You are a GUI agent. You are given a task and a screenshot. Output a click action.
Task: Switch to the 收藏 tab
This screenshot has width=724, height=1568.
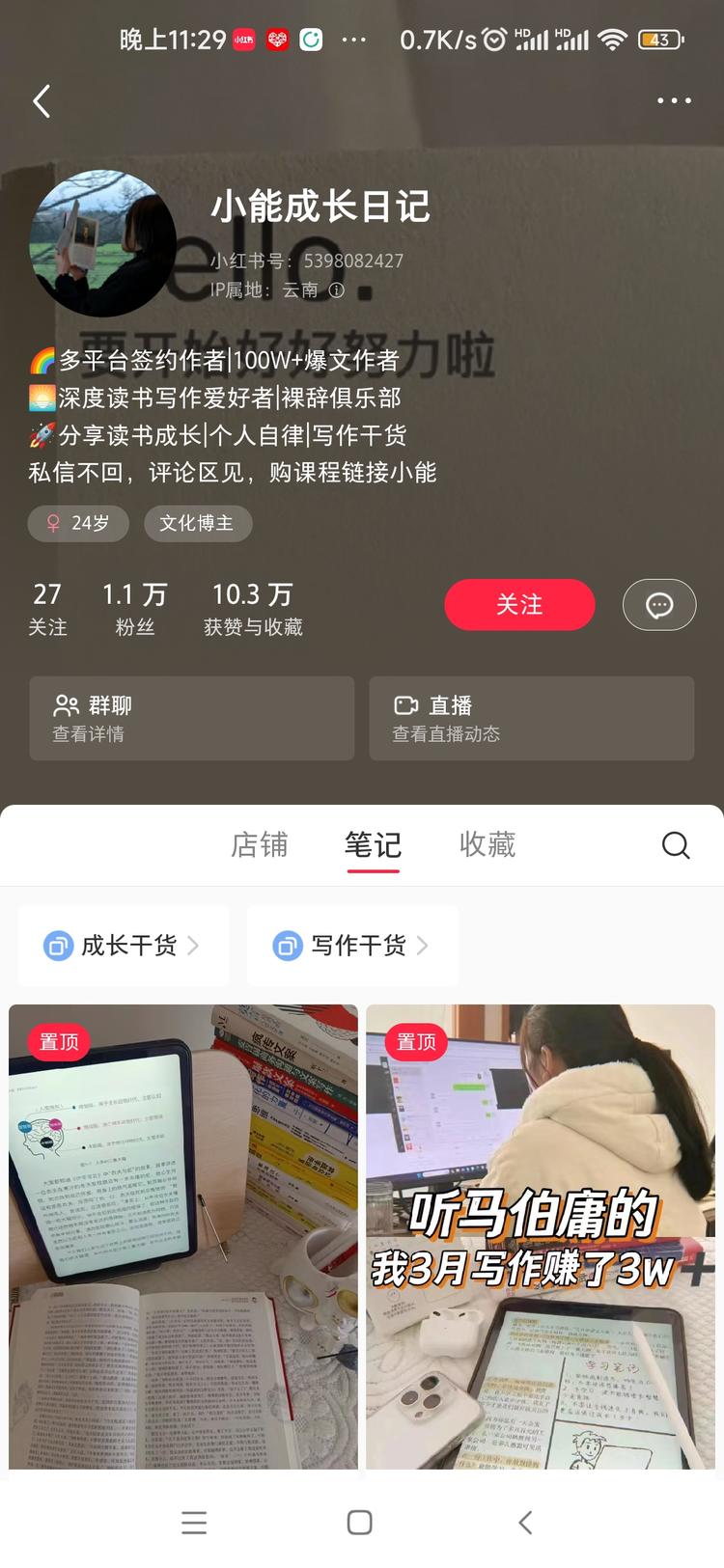[x=487, y=845]
